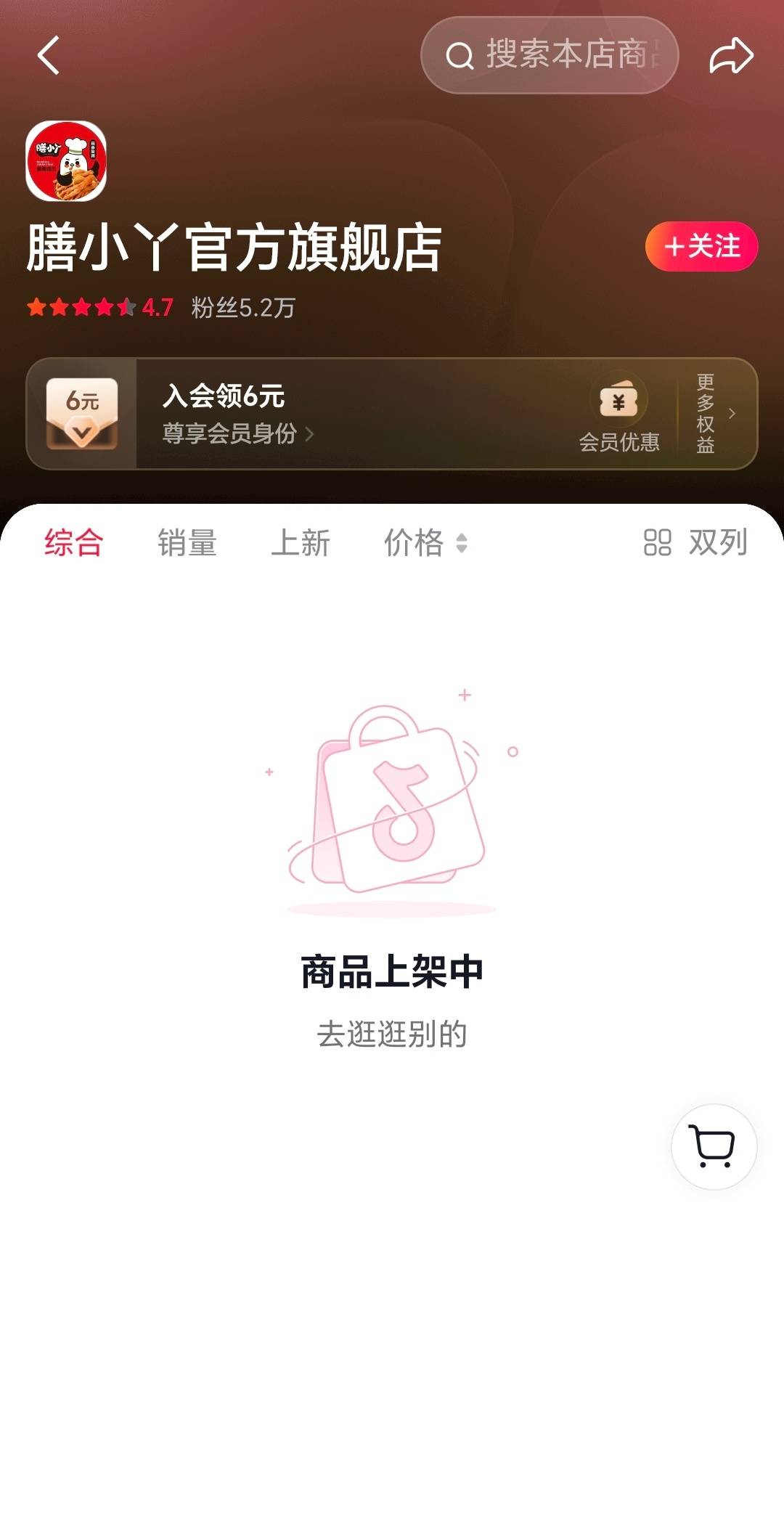Viewport: 784px width, 1531px height.
Task: Switch to the 销量 tab
Action: click(187, 542)
